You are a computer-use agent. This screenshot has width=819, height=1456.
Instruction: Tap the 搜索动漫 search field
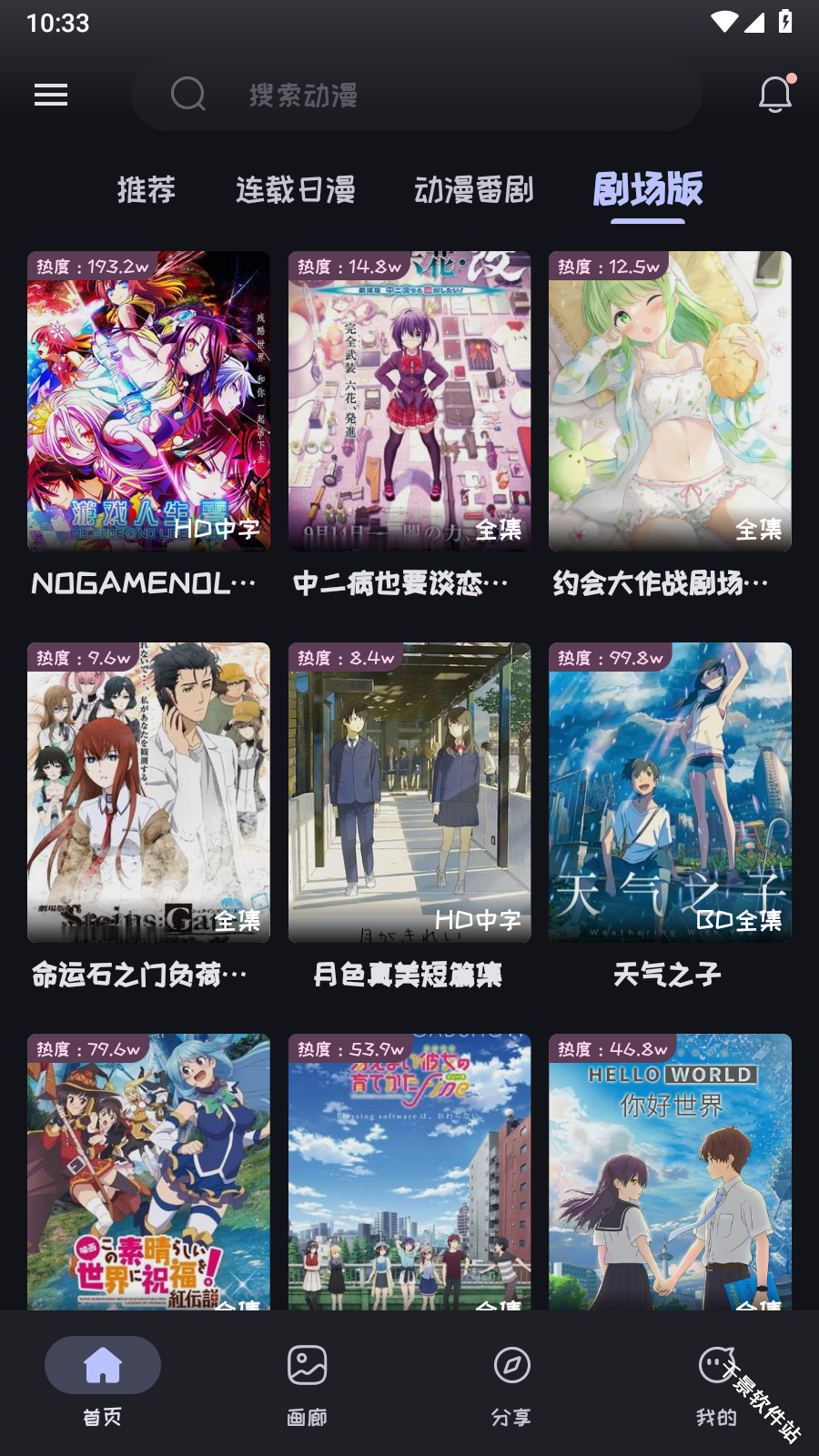pos(416,95)
